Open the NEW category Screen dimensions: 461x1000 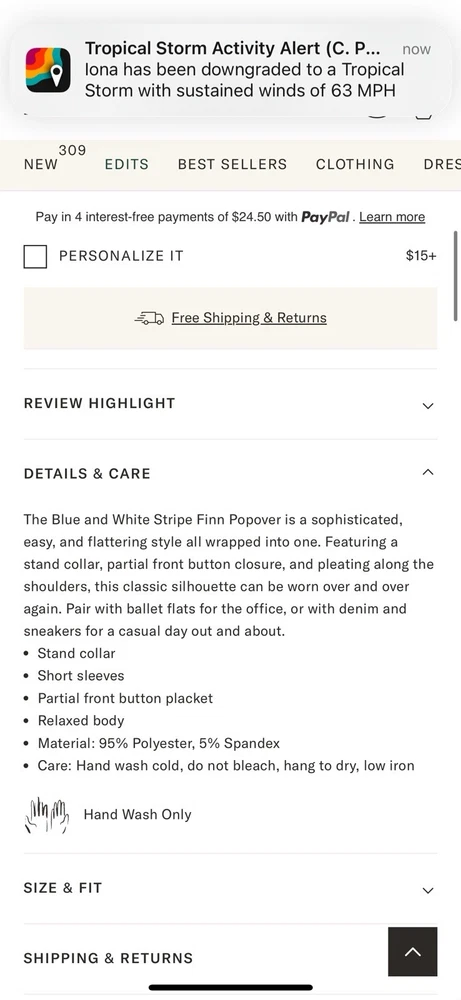[x=41, y=165]
